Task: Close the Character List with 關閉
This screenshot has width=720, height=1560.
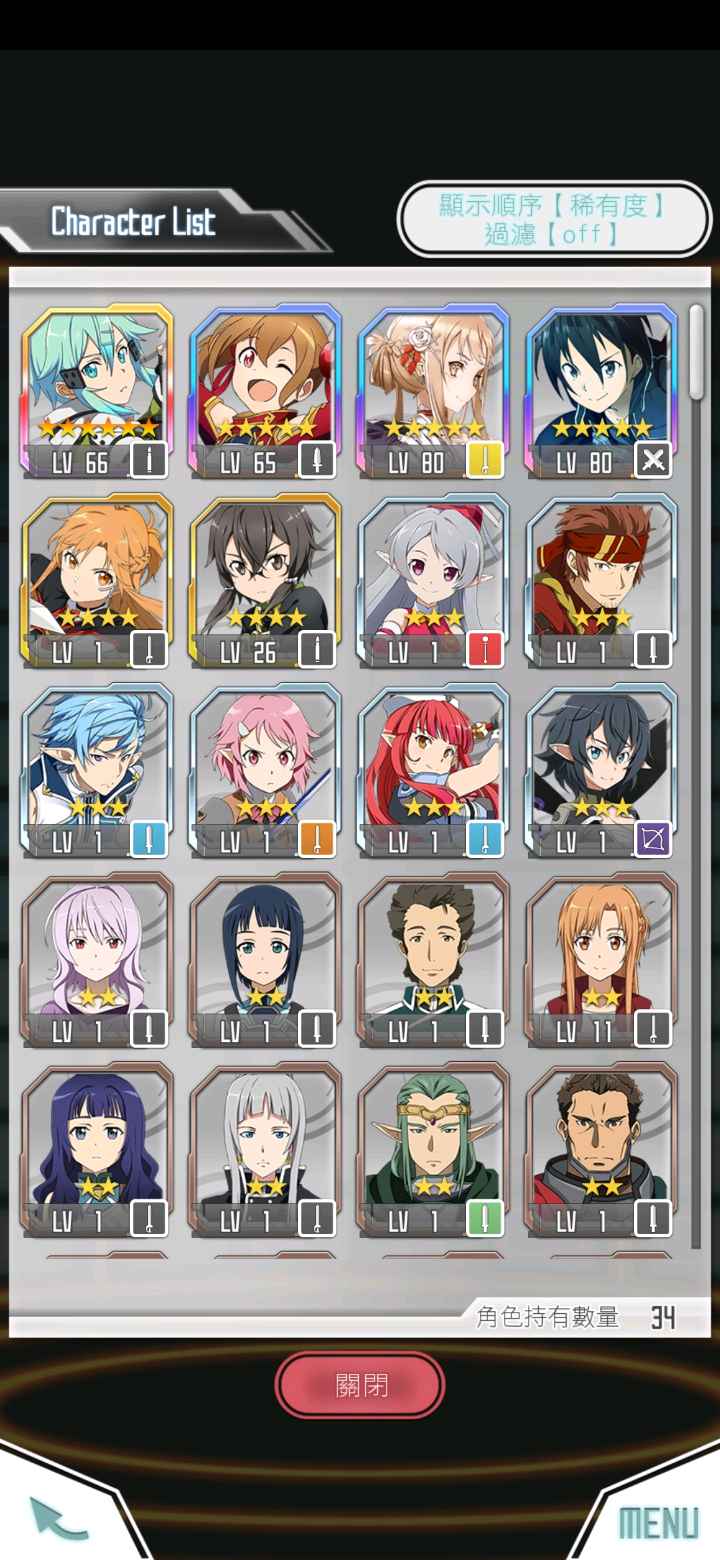Action: coord(360,1385)
